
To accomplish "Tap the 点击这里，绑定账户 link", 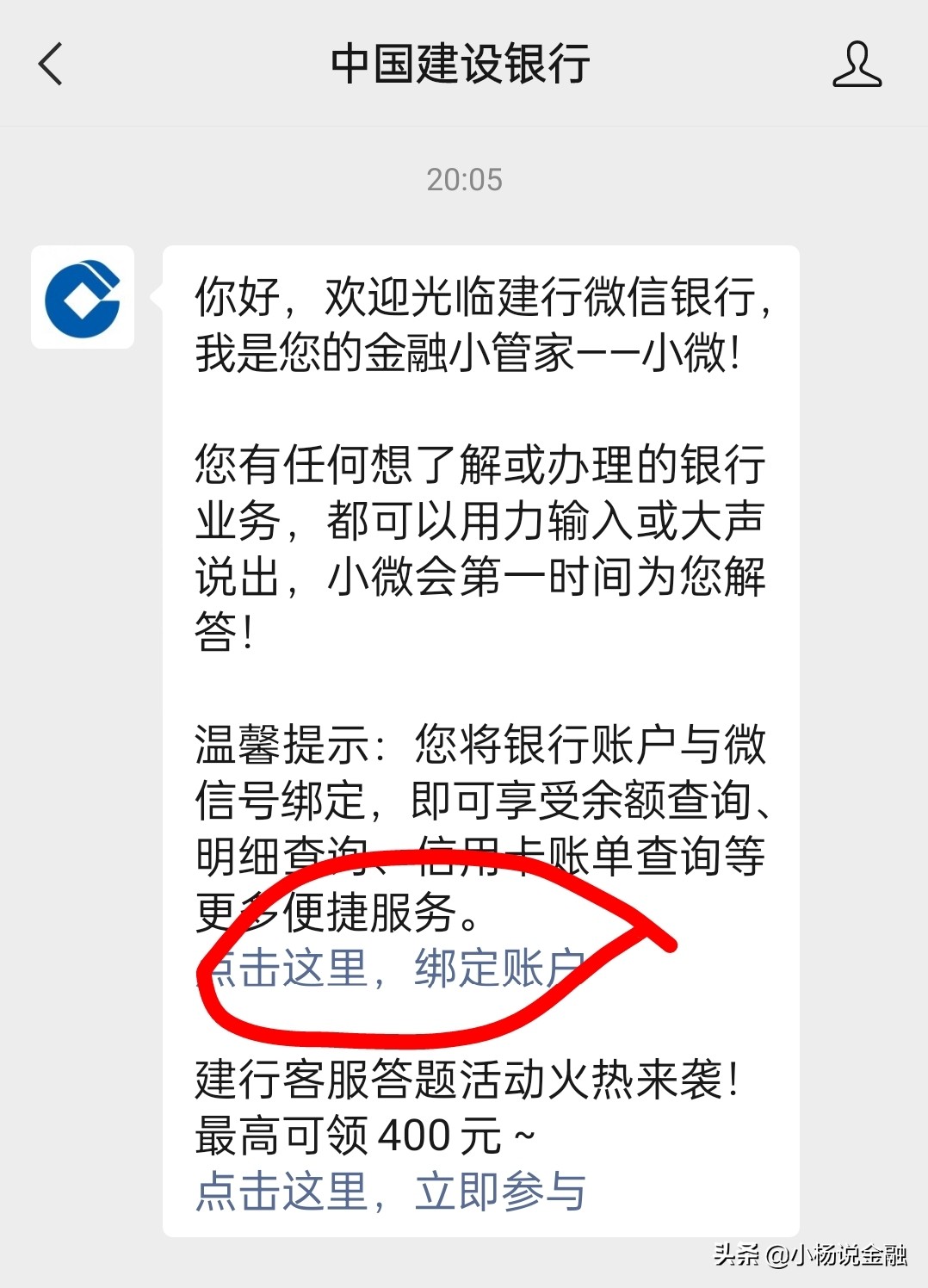I will (x=392, y=969).
